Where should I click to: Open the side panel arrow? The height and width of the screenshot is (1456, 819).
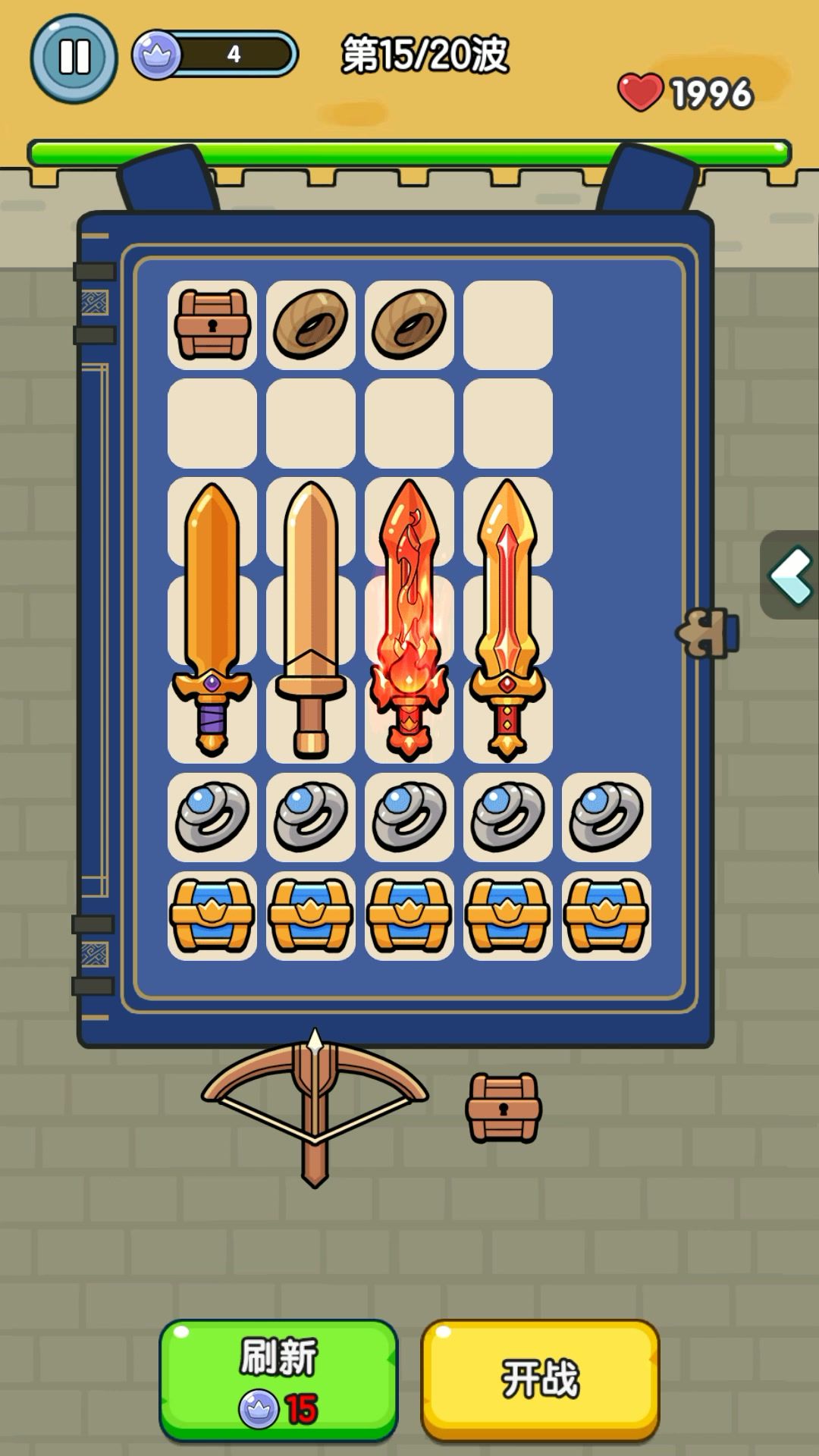click(x=790, y=576)
